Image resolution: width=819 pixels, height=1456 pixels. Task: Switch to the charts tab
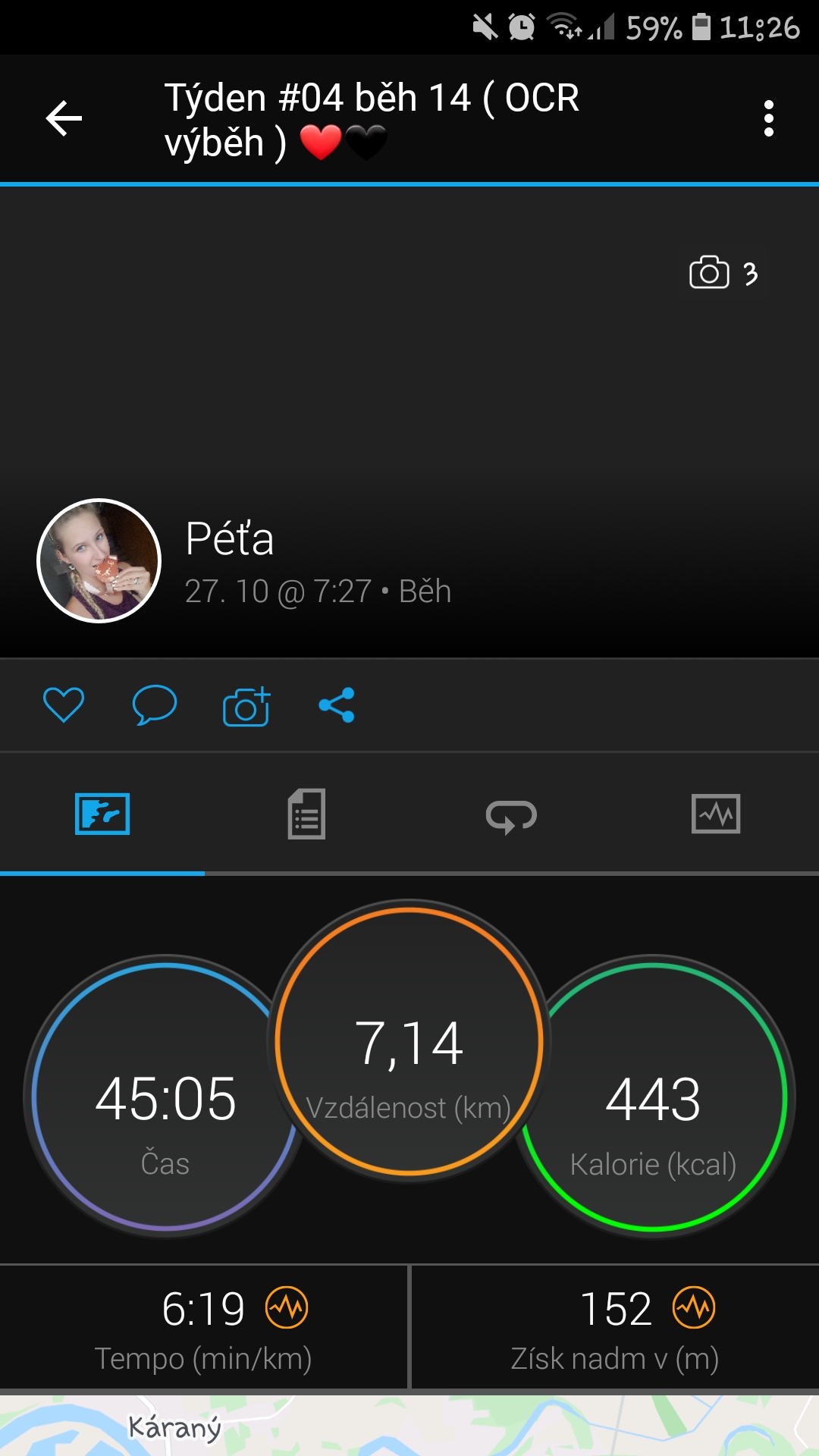click(x=716, y=814)
